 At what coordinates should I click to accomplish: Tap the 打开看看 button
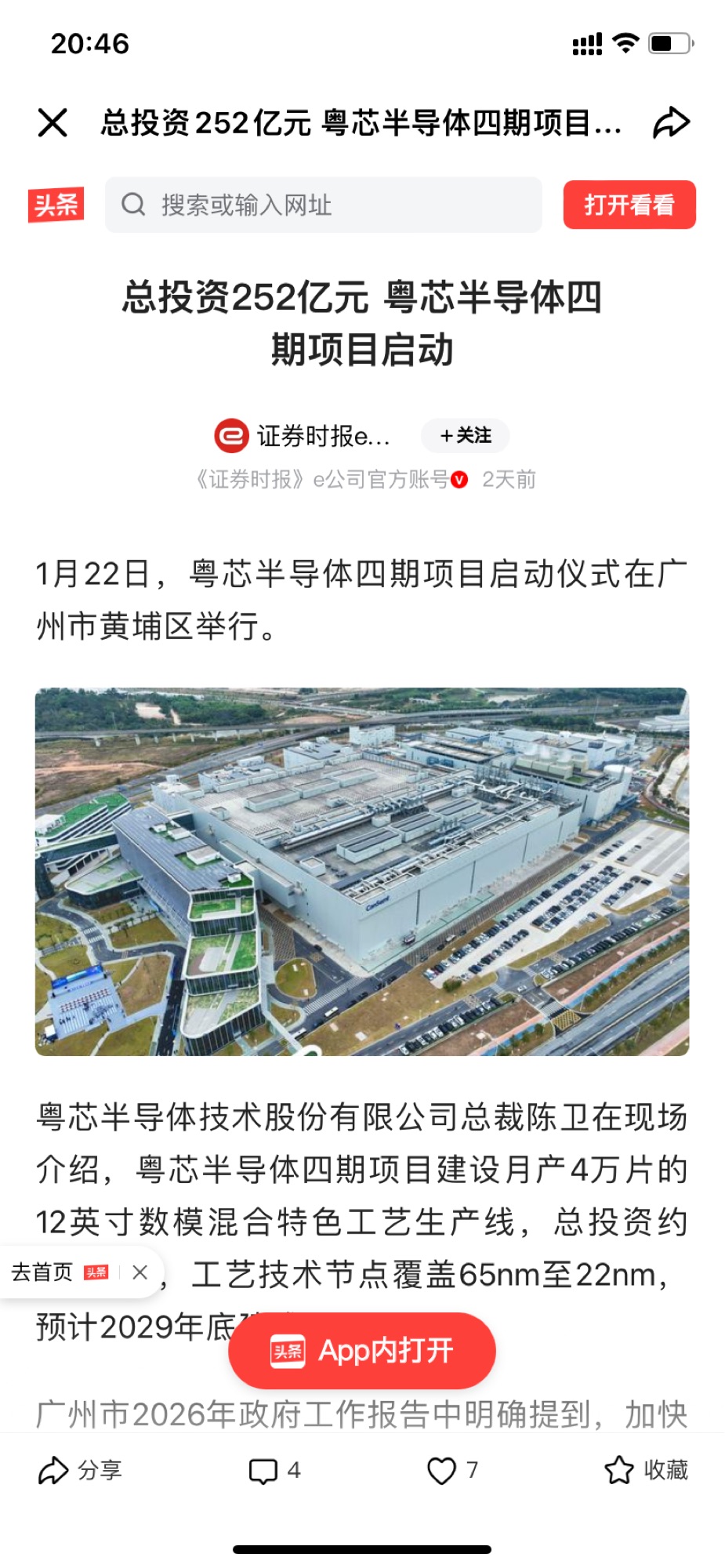[x=629, y=205]
